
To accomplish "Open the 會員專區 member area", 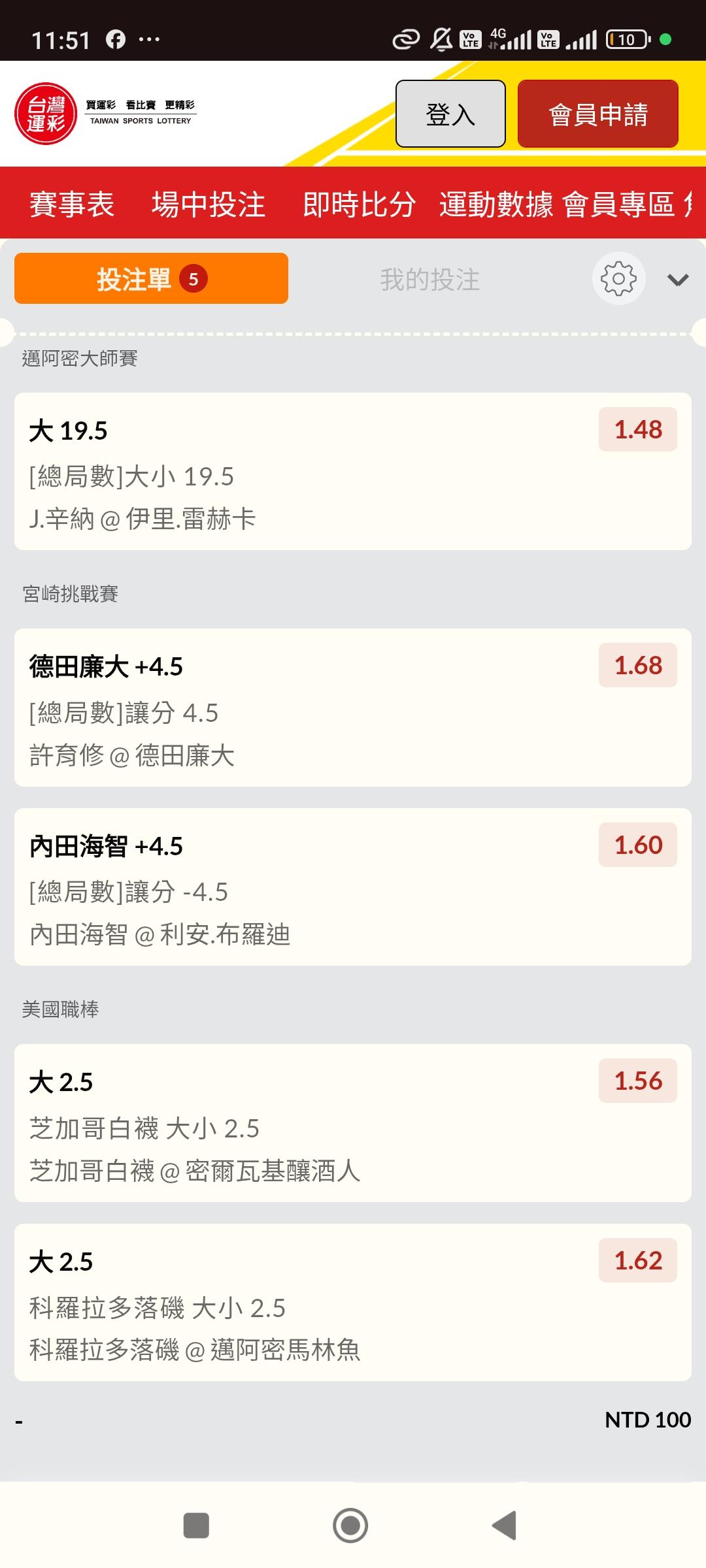I will point(618,204).
